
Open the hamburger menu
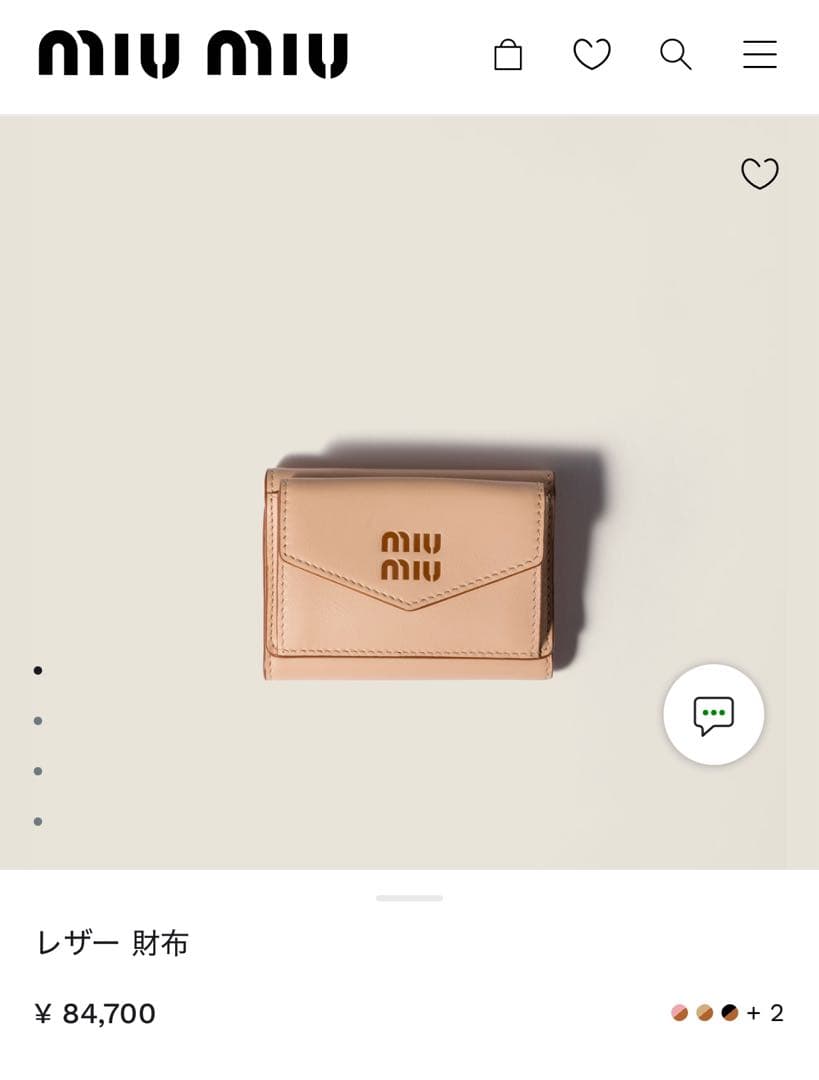point(759,54)
